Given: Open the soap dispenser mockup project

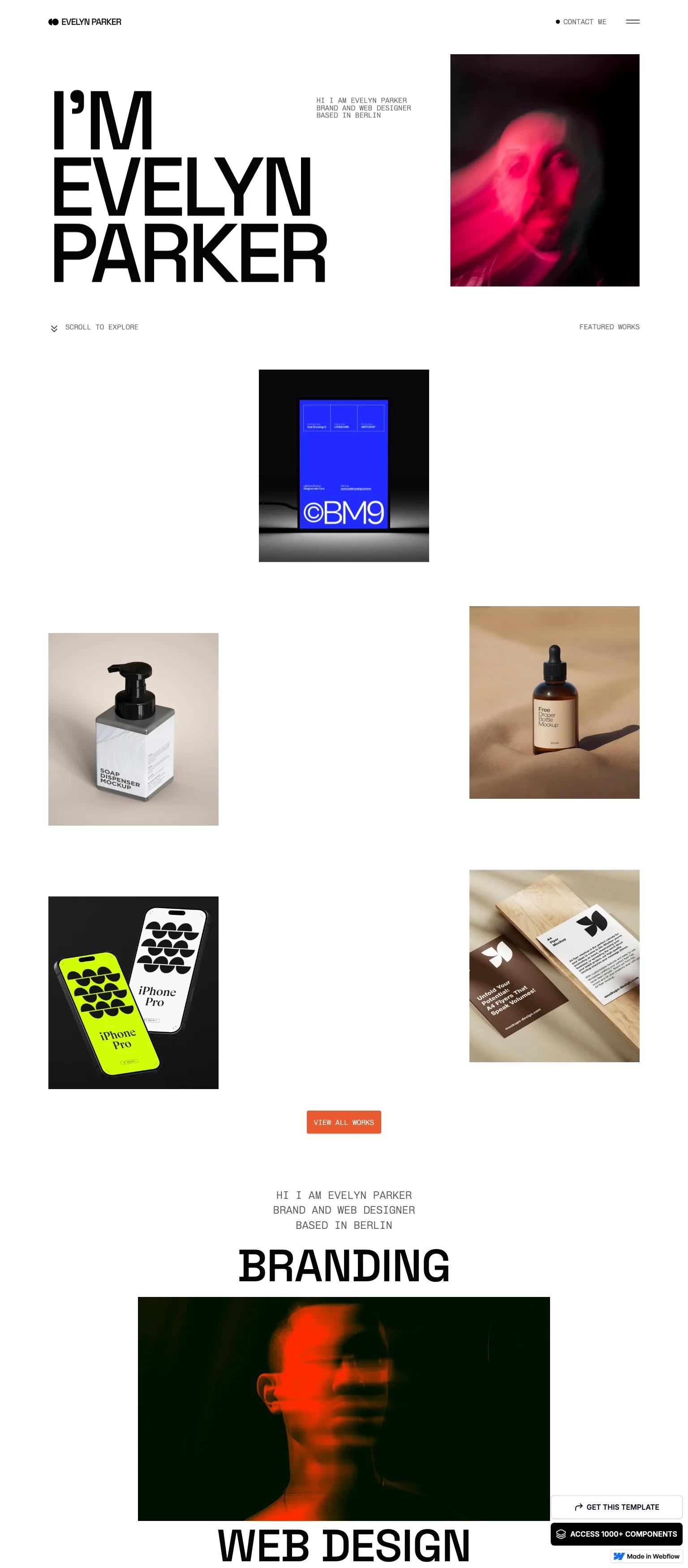Looking at the screenshot, I should point(133,729).
